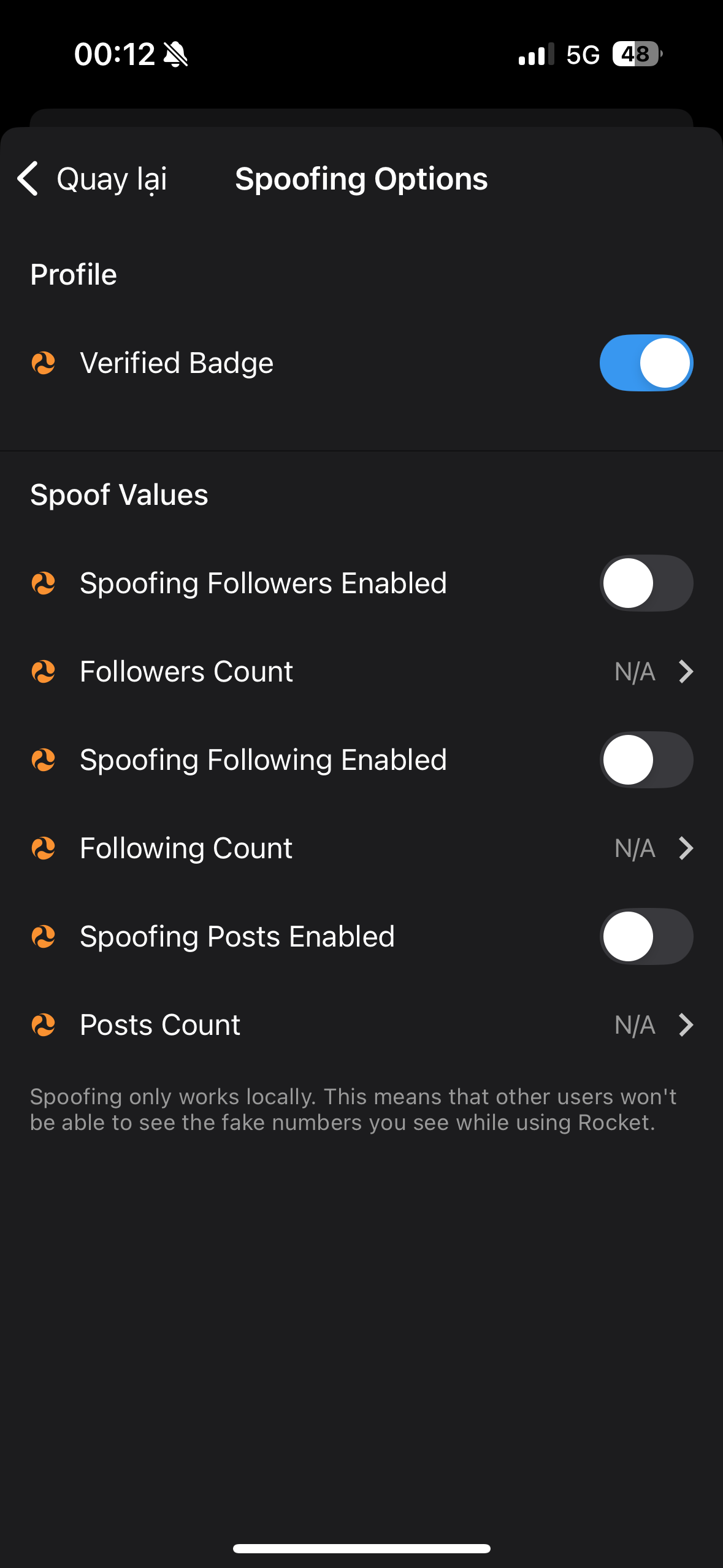Click the Rocket icon beside Spoofing Followers Enabled
Screen dimensions: 723x1568
click(x=43, y=583)
